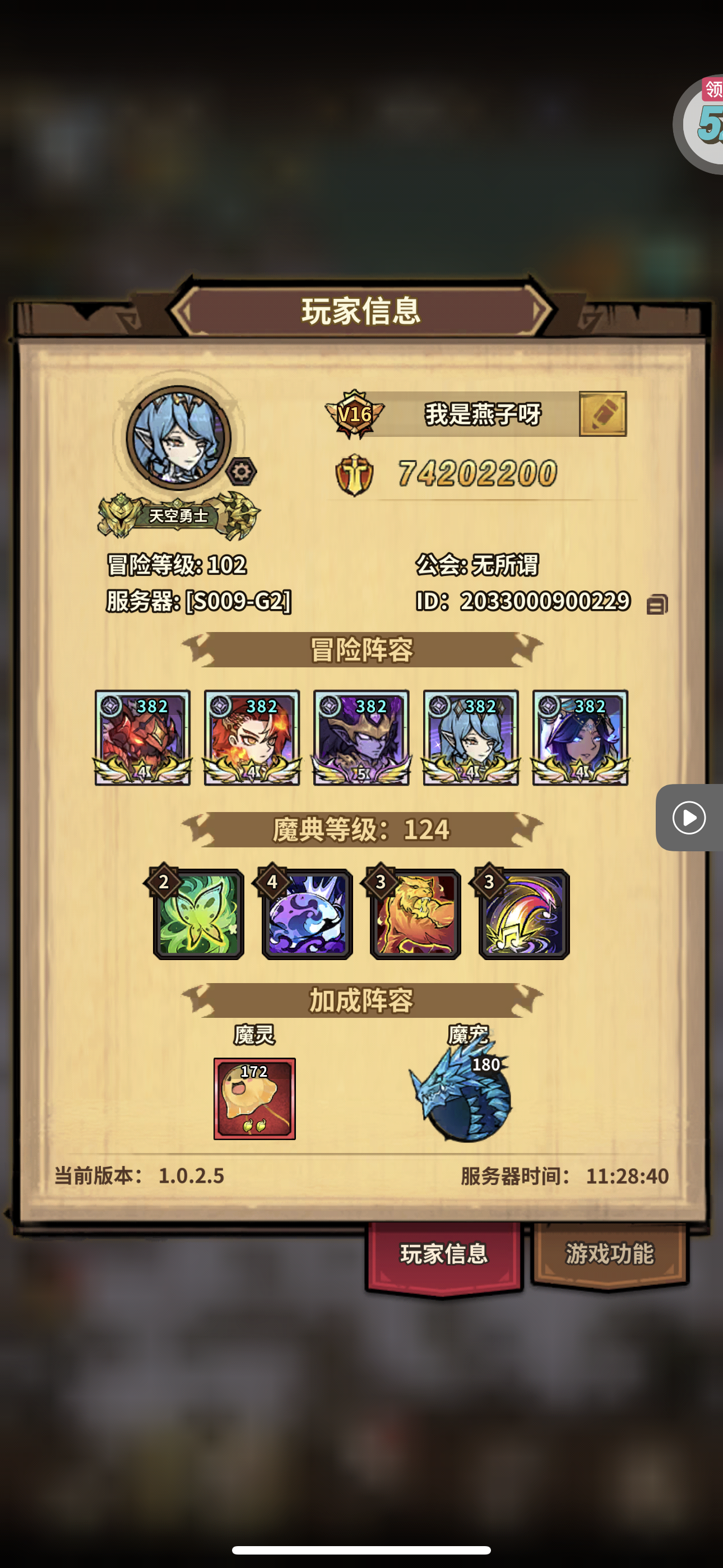Open the dark-haired mage hero card

point(580,738)
